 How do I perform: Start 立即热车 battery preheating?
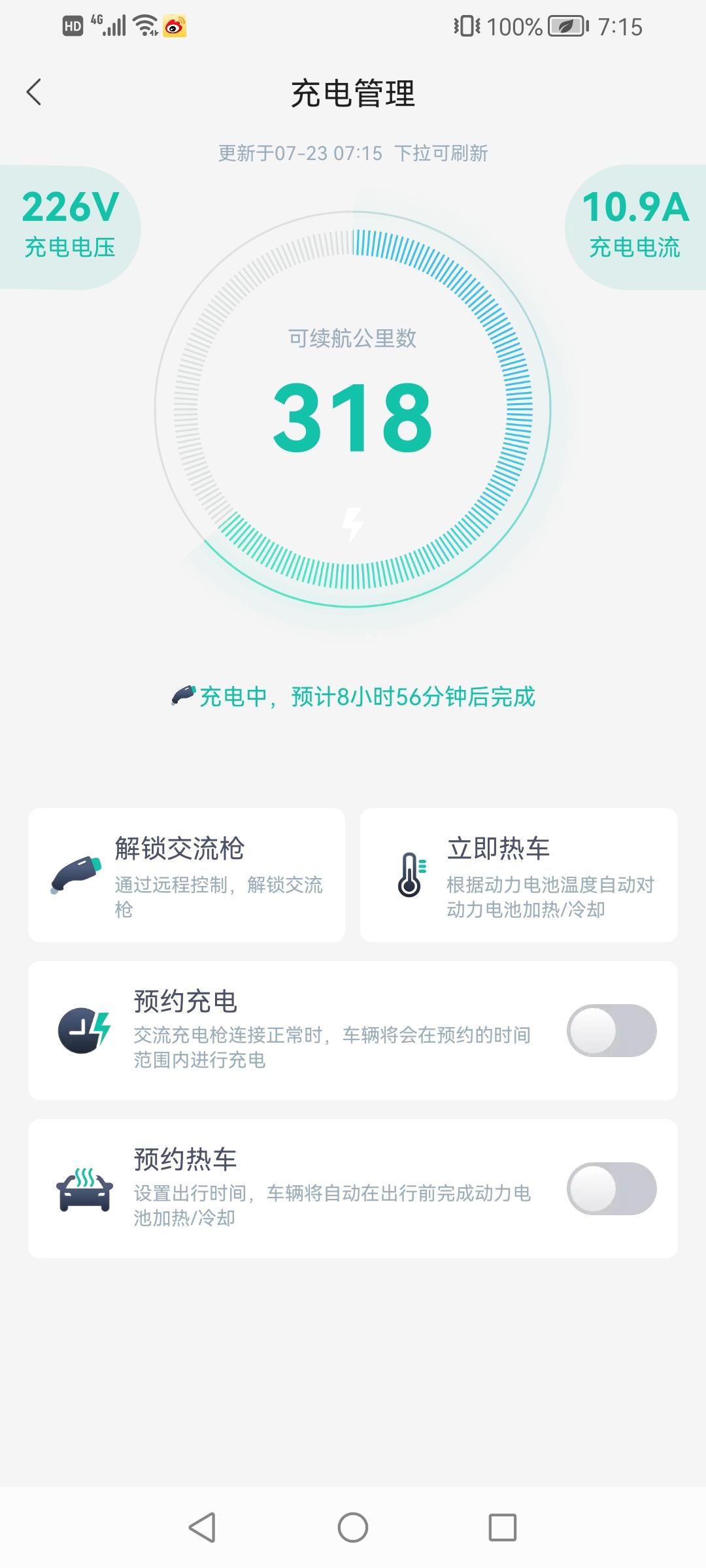[518, 875]
